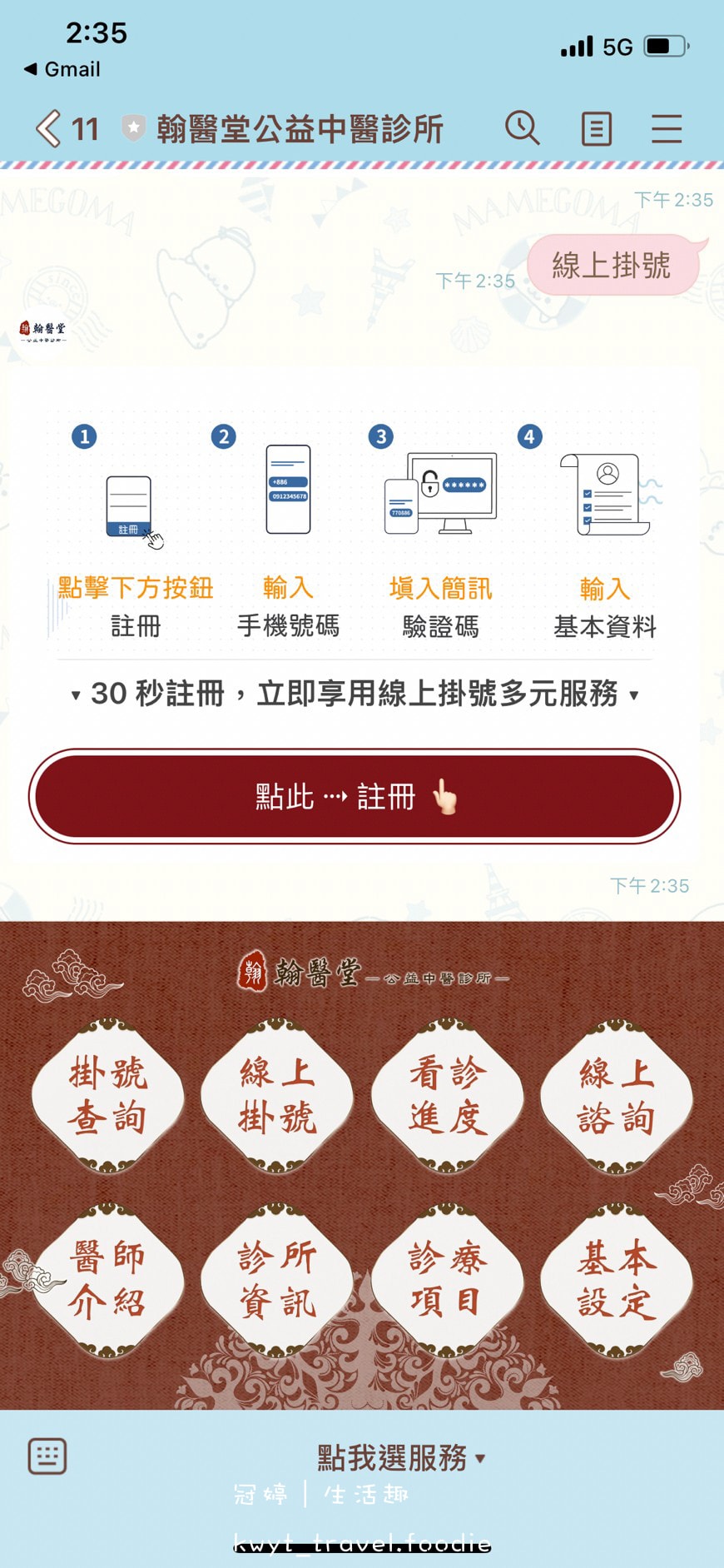Switch to keyboard input

click(x=47, y=1456)
